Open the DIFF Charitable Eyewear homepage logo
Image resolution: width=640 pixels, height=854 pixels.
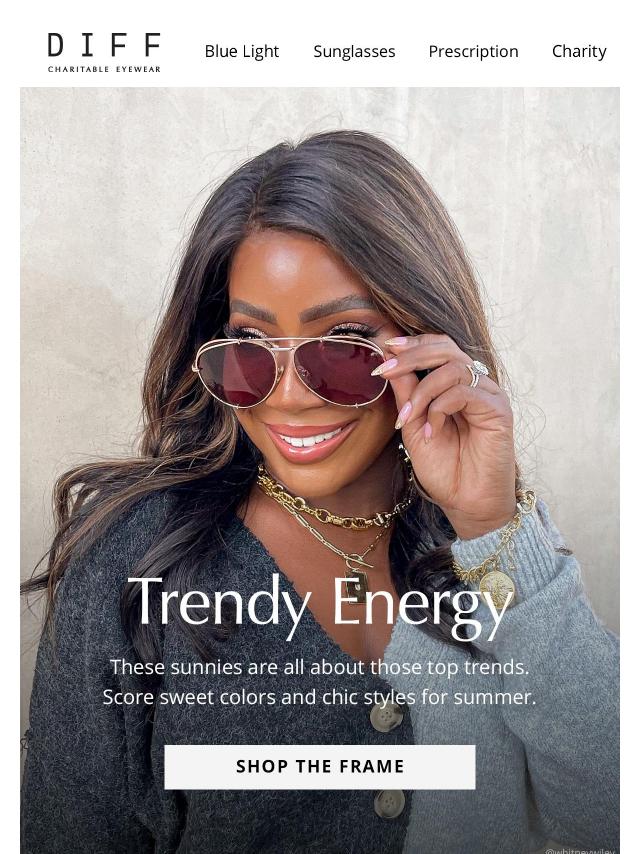click(104, 52)
